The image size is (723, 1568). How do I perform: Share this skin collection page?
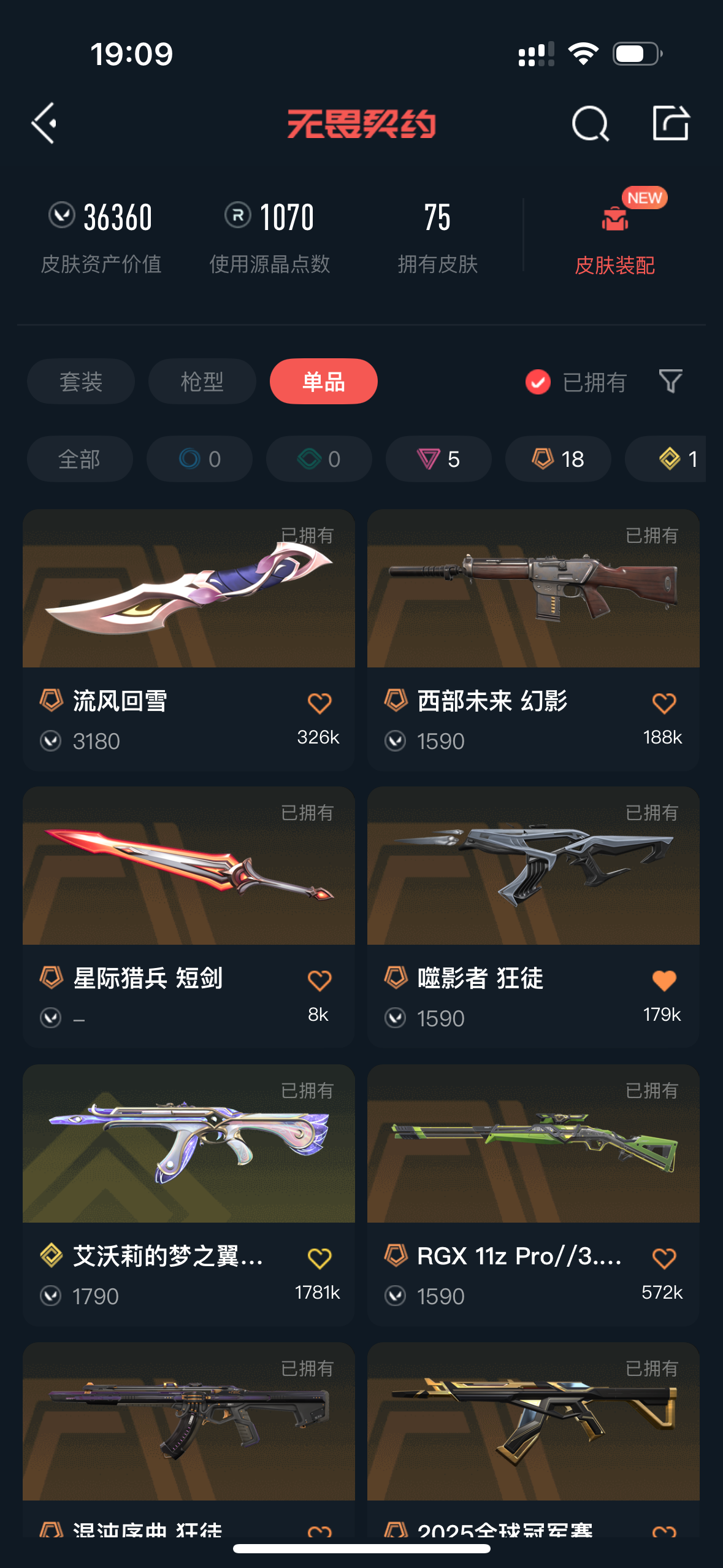click(x=670, y=123)
